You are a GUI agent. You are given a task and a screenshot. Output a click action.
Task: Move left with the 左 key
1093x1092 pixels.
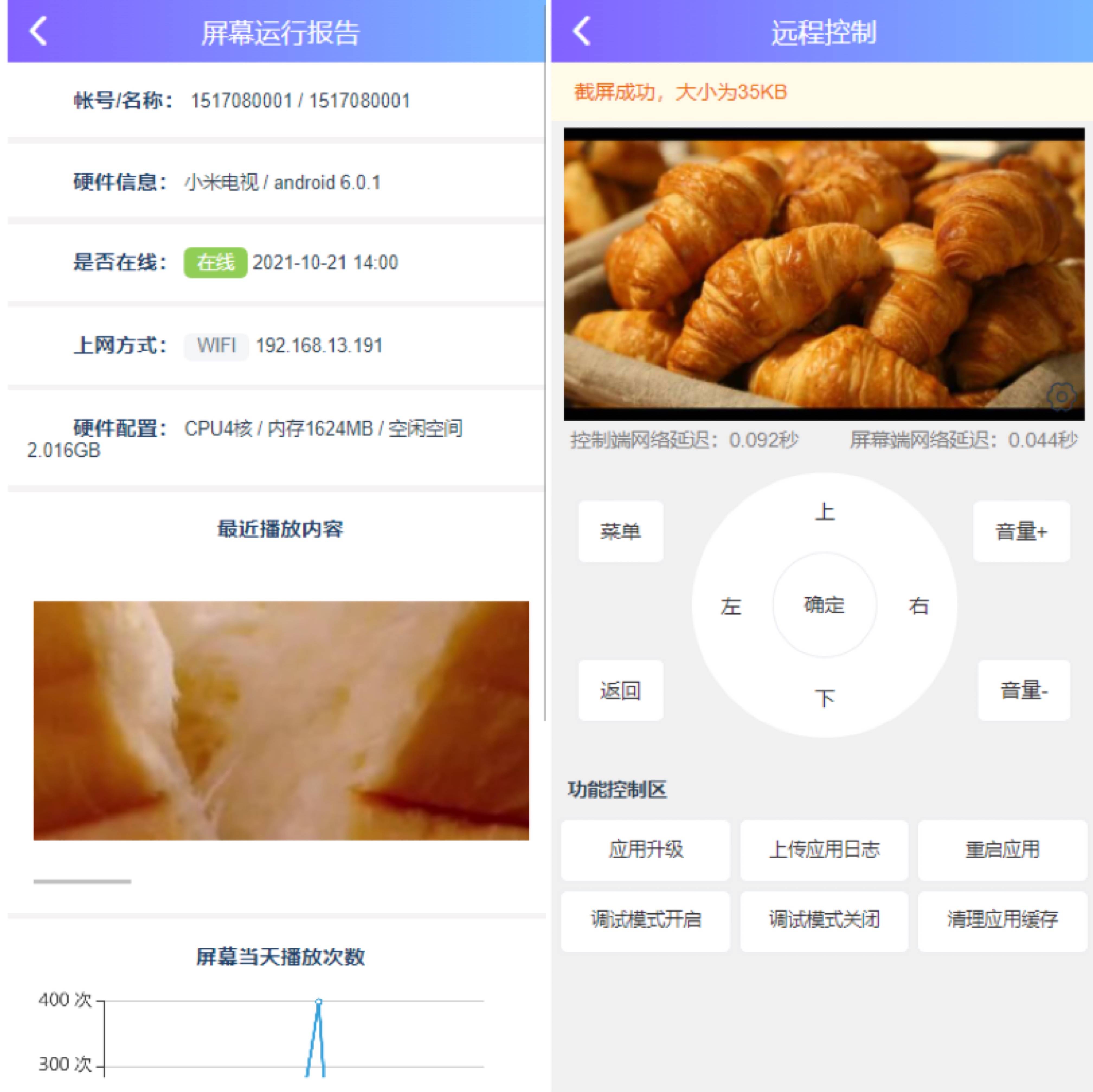click(x=730, y=606)
